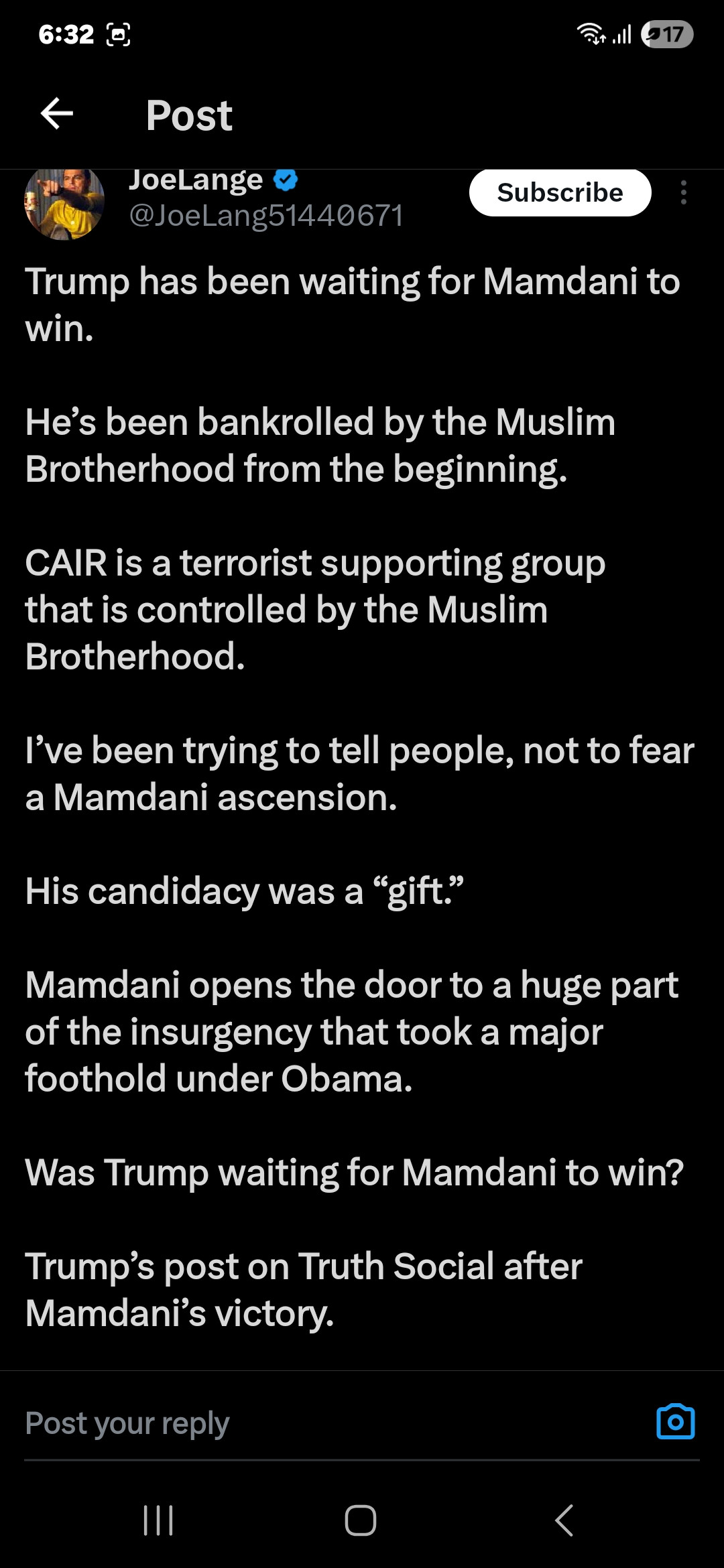The image size is (724, 1568).
Task: Open the post overflow menu
Action: [683, 193]
